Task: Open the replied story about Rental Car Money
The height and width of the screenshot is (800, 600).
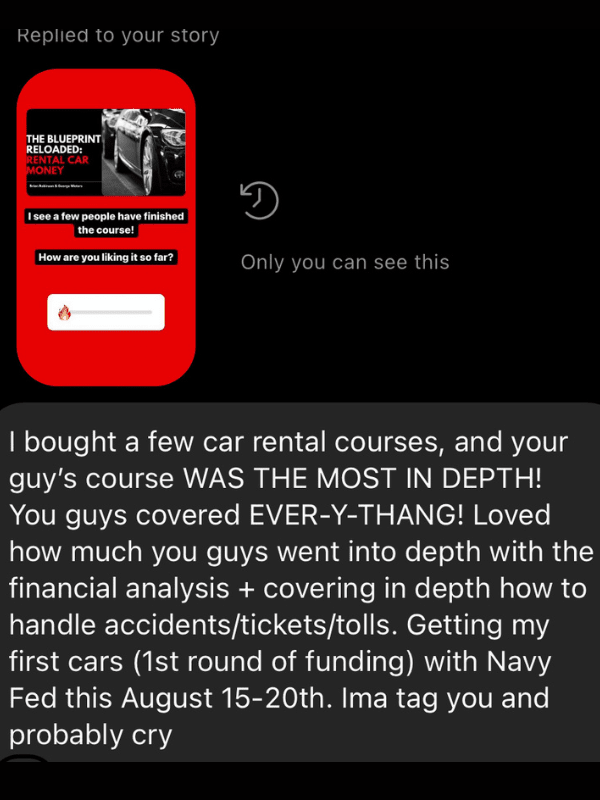Action: [106, 227]
